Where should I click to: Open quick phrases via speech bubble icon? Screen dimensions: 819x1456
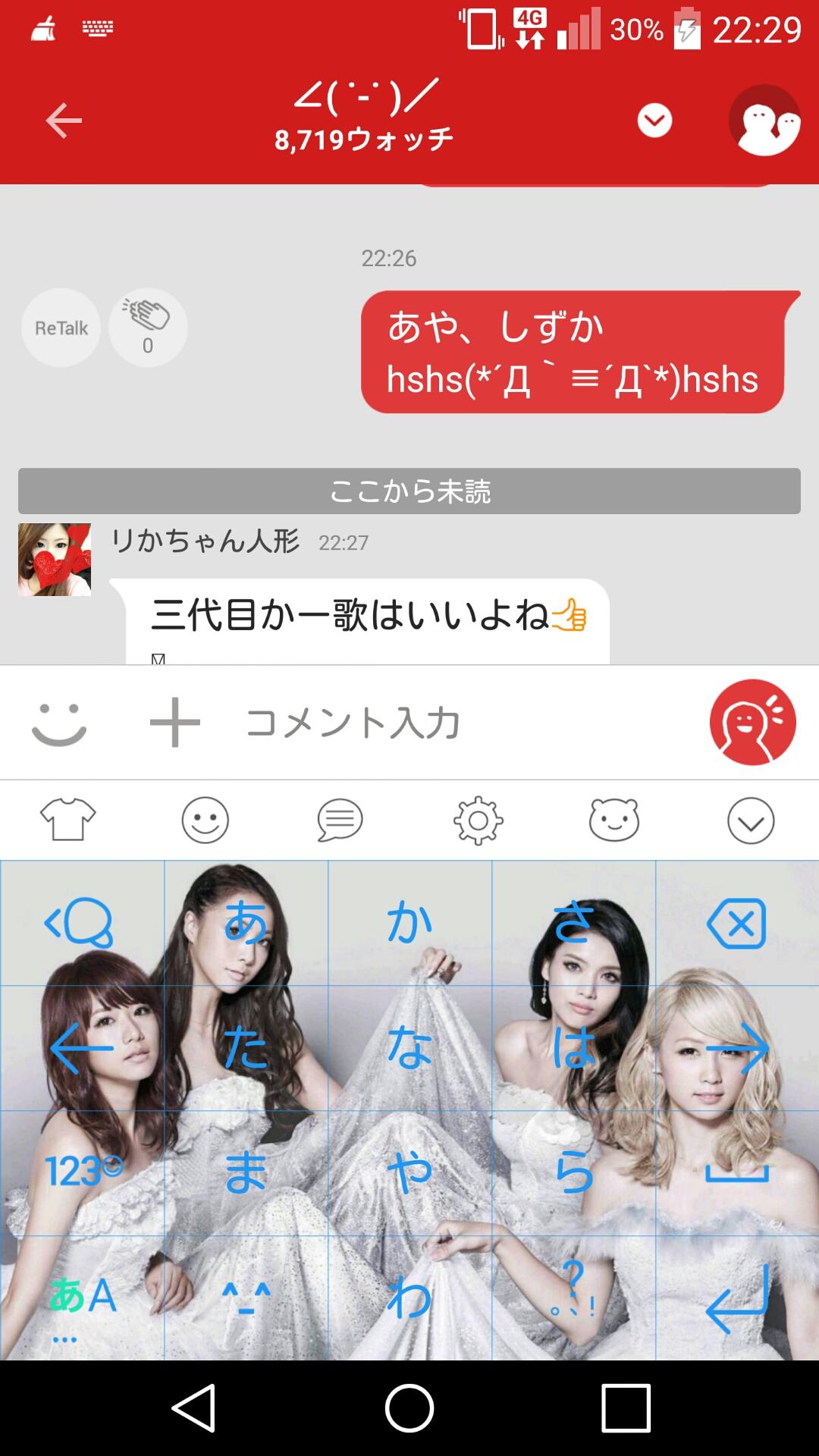click(x=340, y=820)
